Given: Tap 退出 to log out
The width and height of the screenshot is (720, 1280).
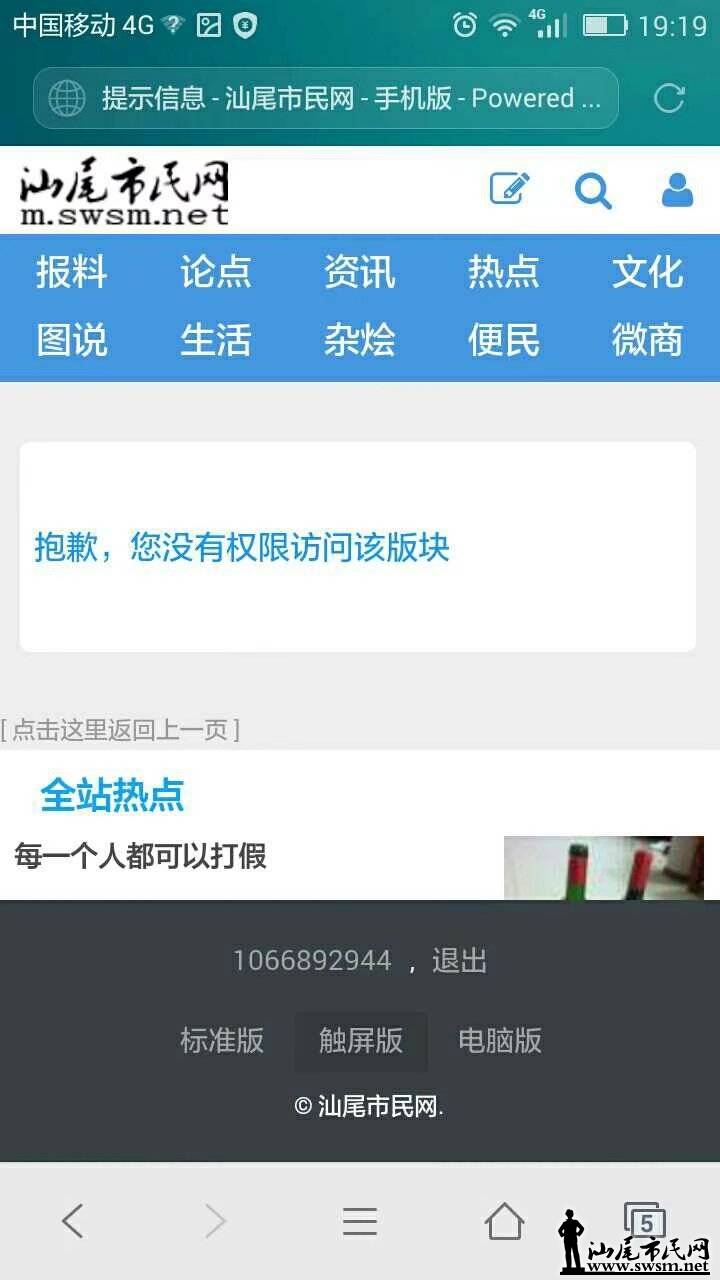Looking at the screenshot, I should tap(459, 961).
